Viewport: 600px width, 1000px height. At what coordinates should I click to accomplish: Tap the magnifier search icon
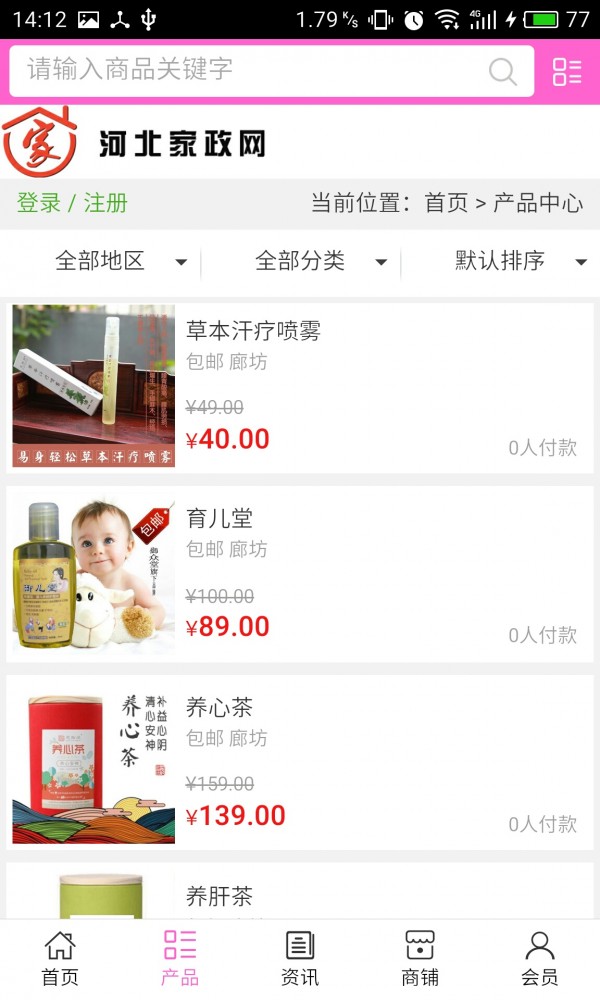tap(502, 71)
